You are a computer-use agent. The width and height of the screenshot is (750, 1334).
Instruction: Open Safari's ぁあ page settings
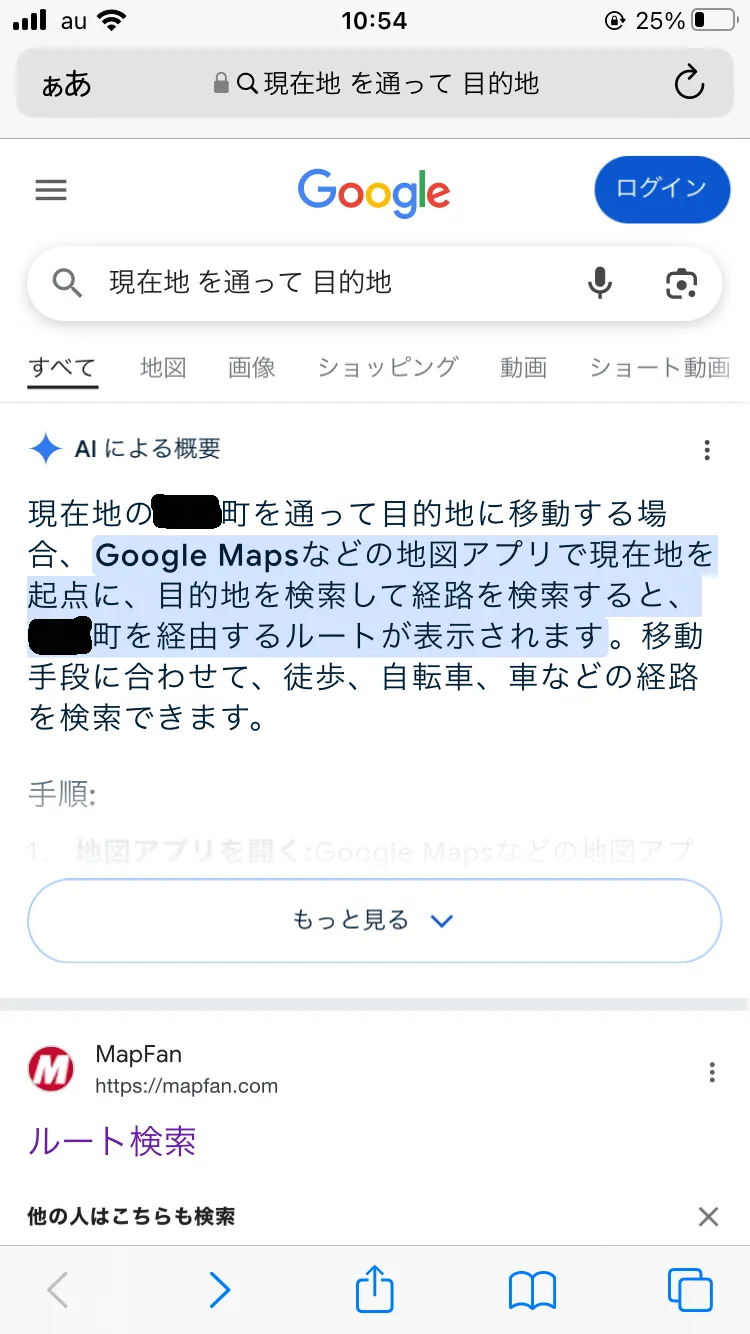(66, 84)
